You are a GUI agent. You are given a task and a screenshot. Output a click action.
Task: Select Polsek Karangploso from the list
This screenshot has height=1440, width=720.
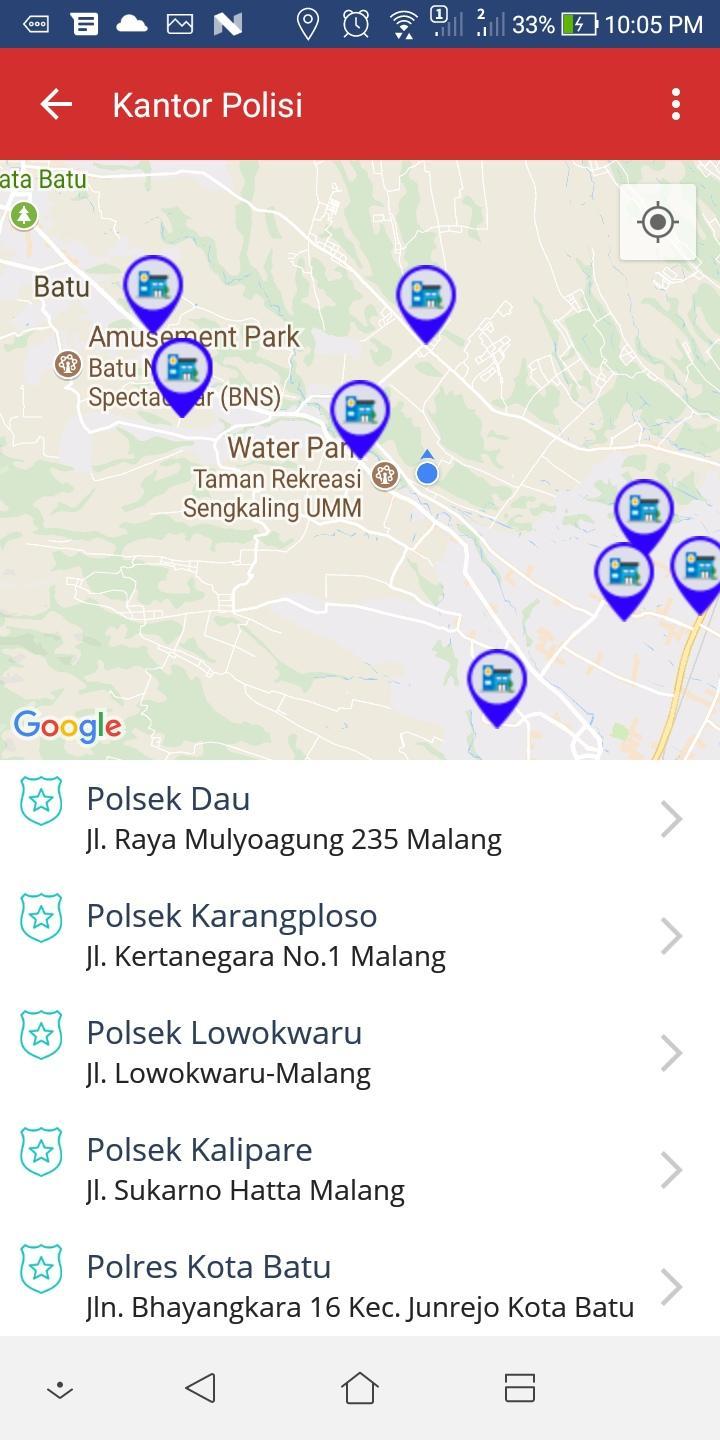(360, 935)
